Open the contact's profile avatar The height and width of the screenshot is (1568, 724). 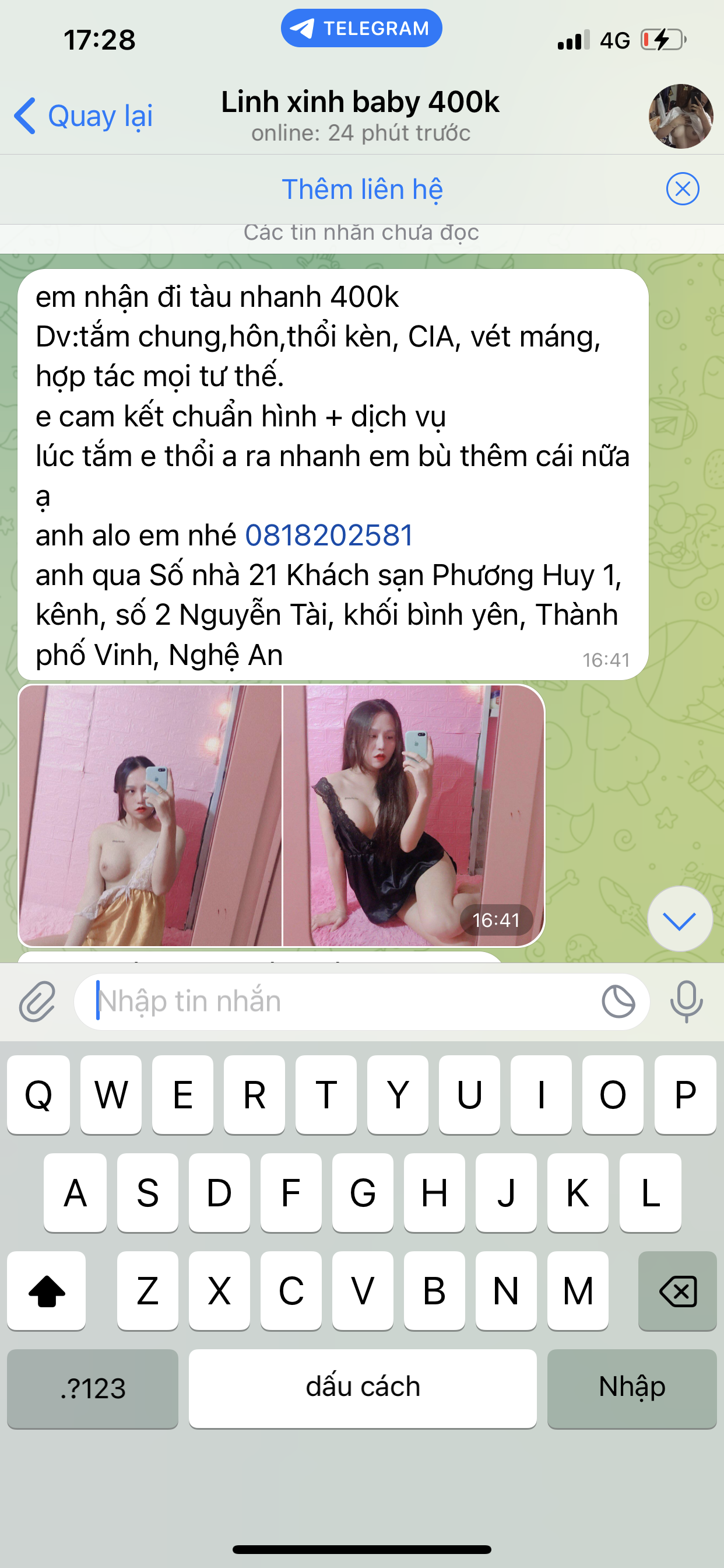point(680,116)
